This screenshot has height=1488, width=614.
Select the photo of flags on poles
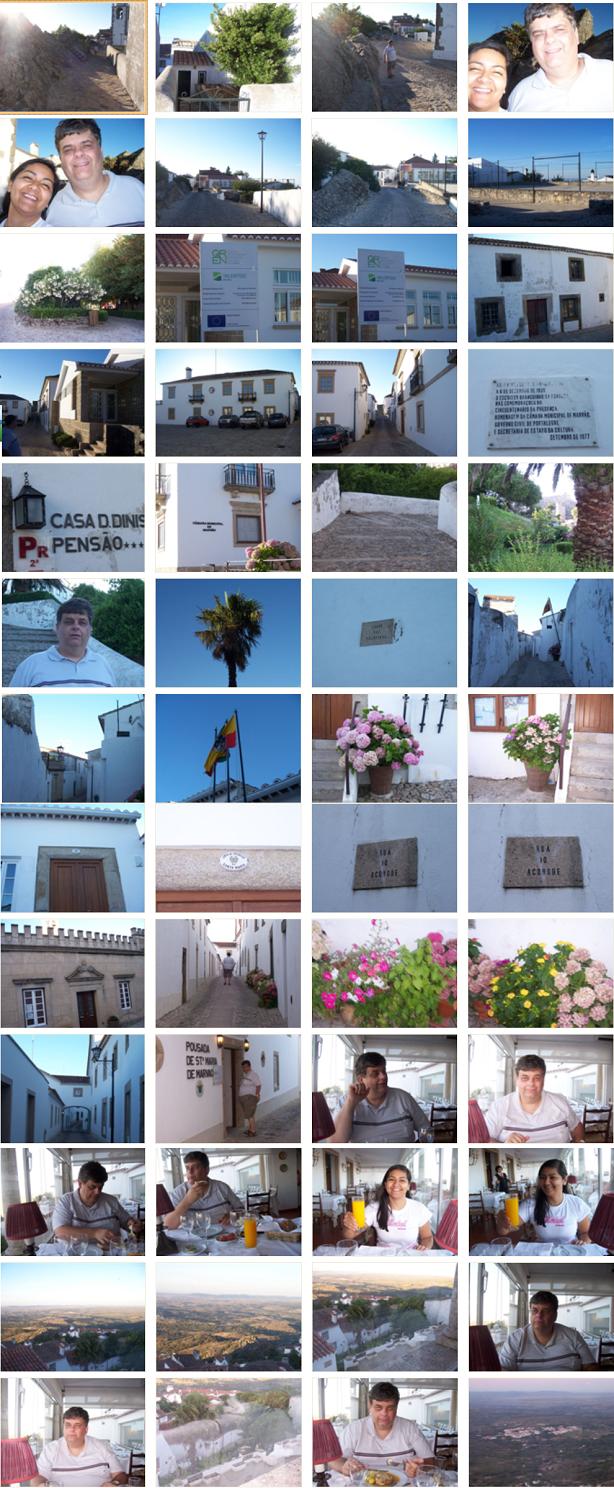228,747
